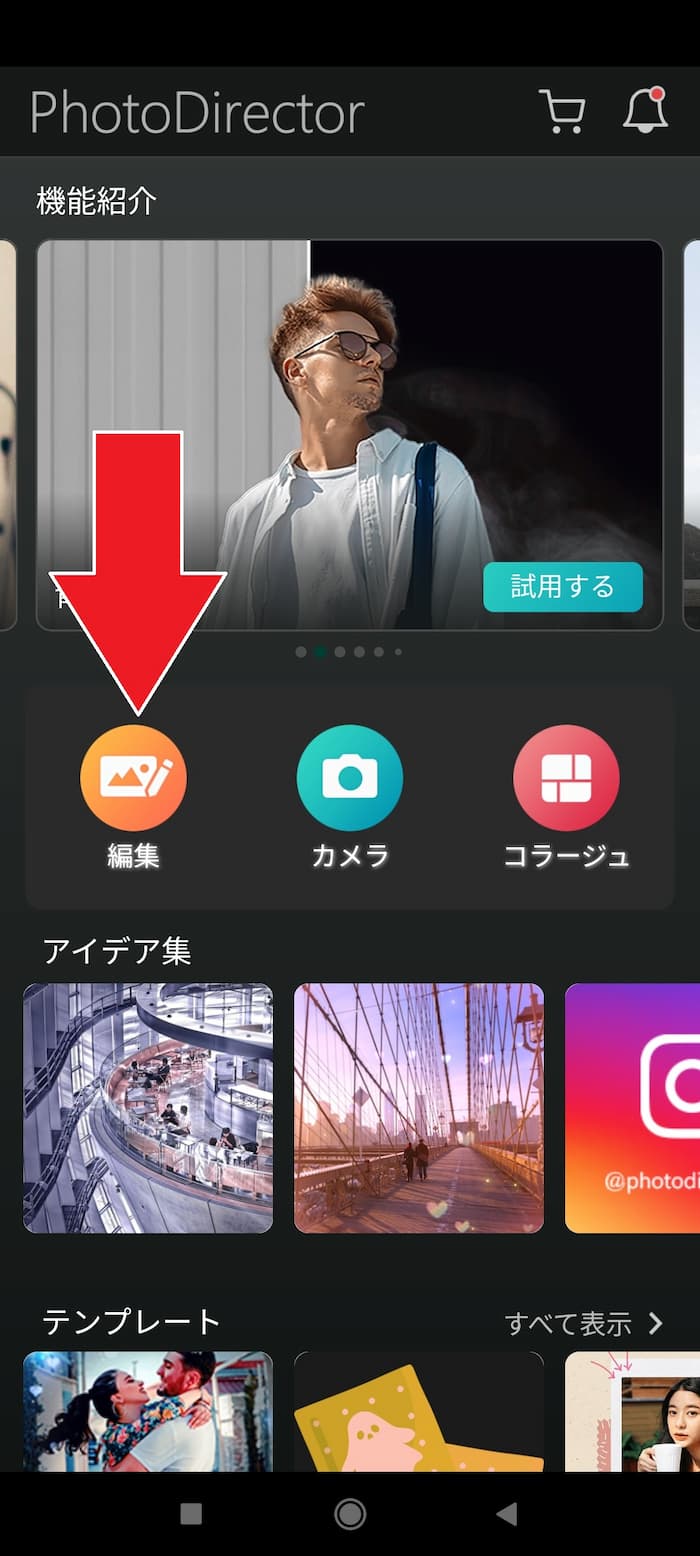Open the embracing couple template
Screen dimensions: 700x1556
[148, 1412]
